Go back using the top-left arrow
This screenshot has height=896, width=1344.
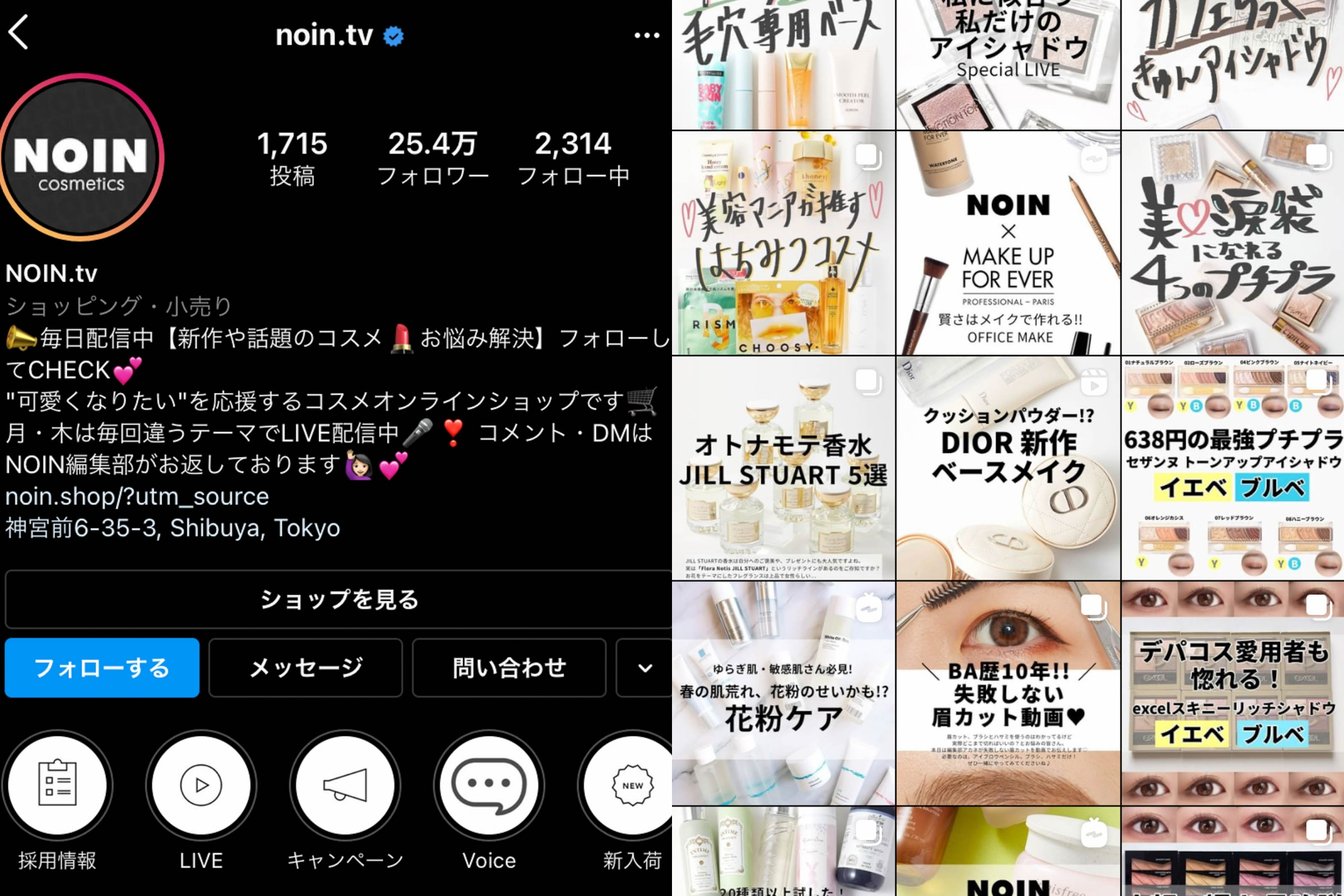click(x=19, y=33)
